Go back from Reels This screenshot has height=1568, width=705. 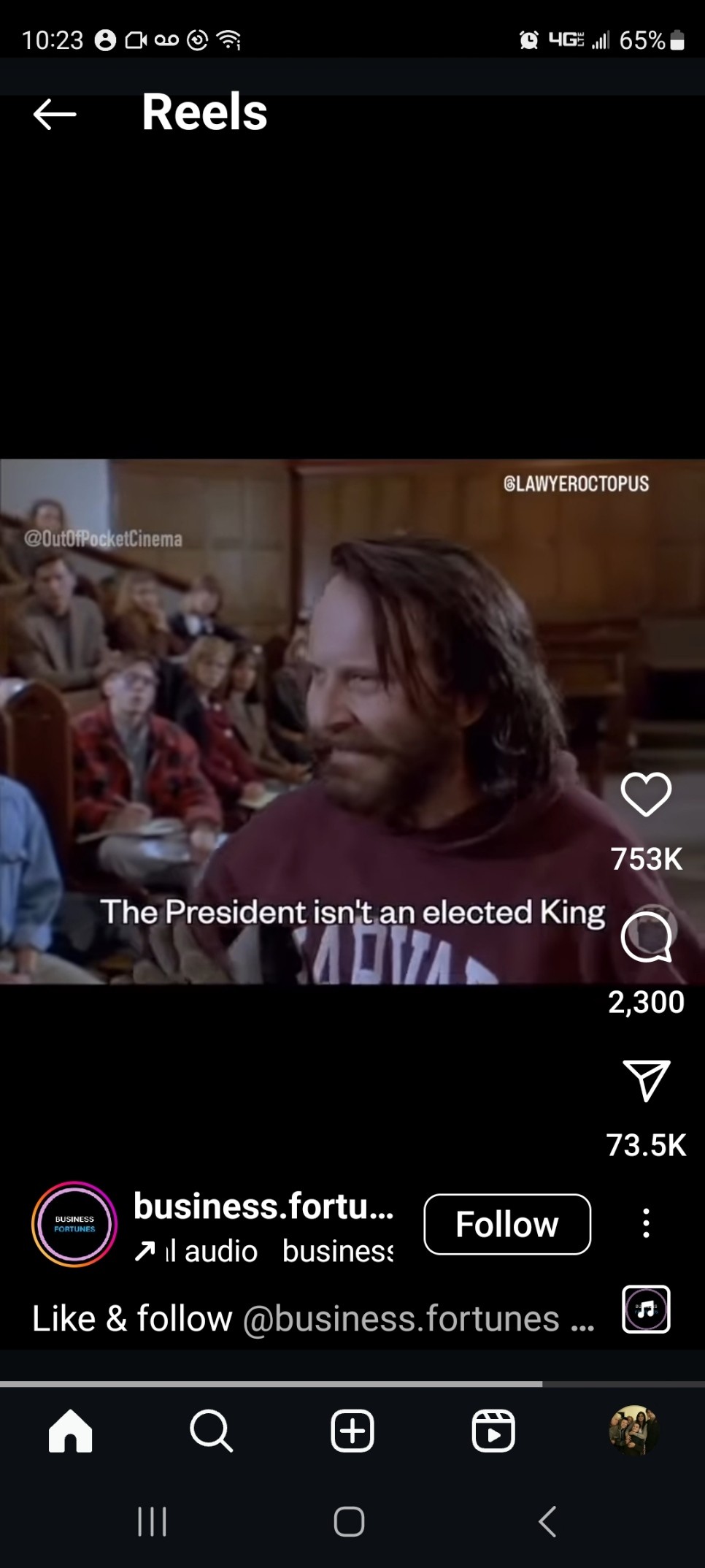click(55, 114)
